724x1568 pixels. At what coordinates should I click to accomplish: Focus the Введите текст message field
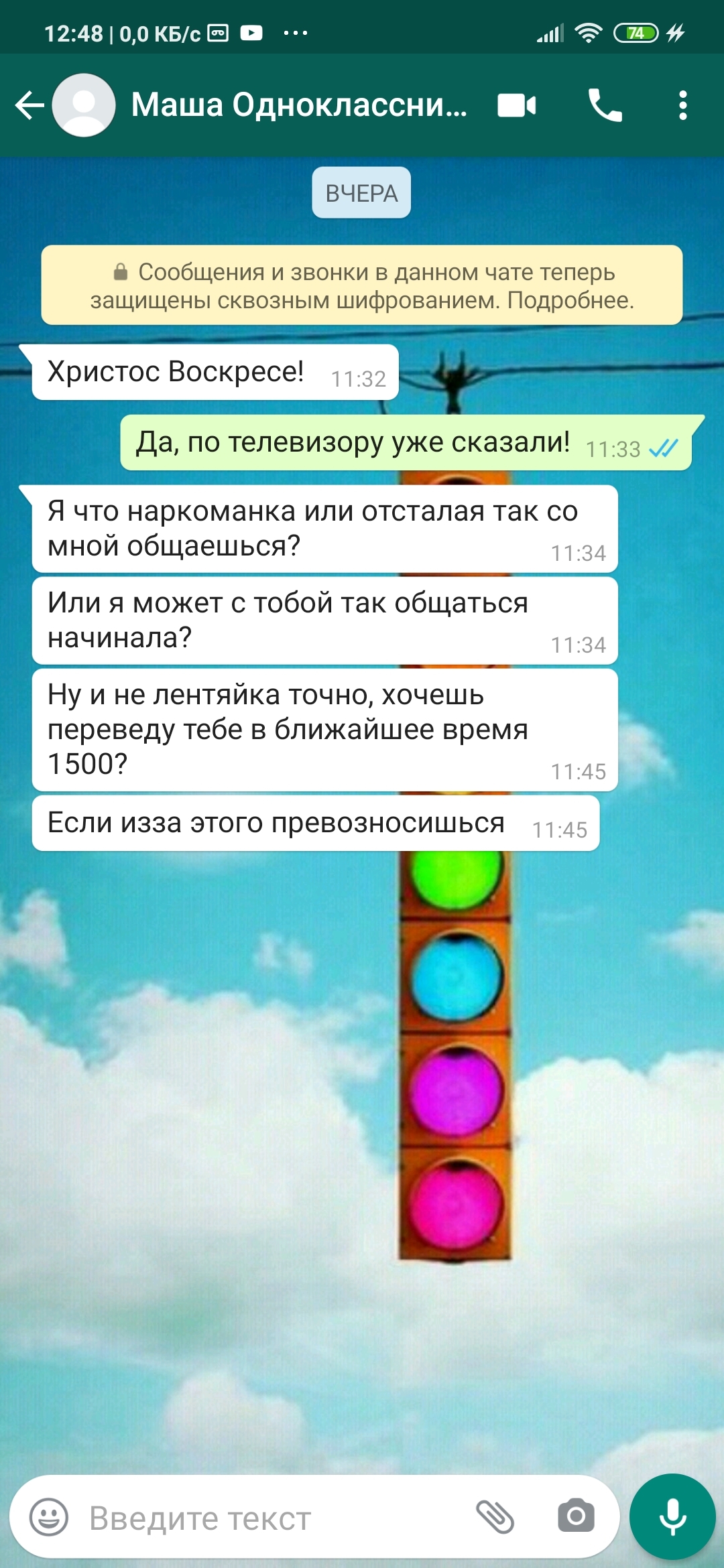coord(268,1518)
